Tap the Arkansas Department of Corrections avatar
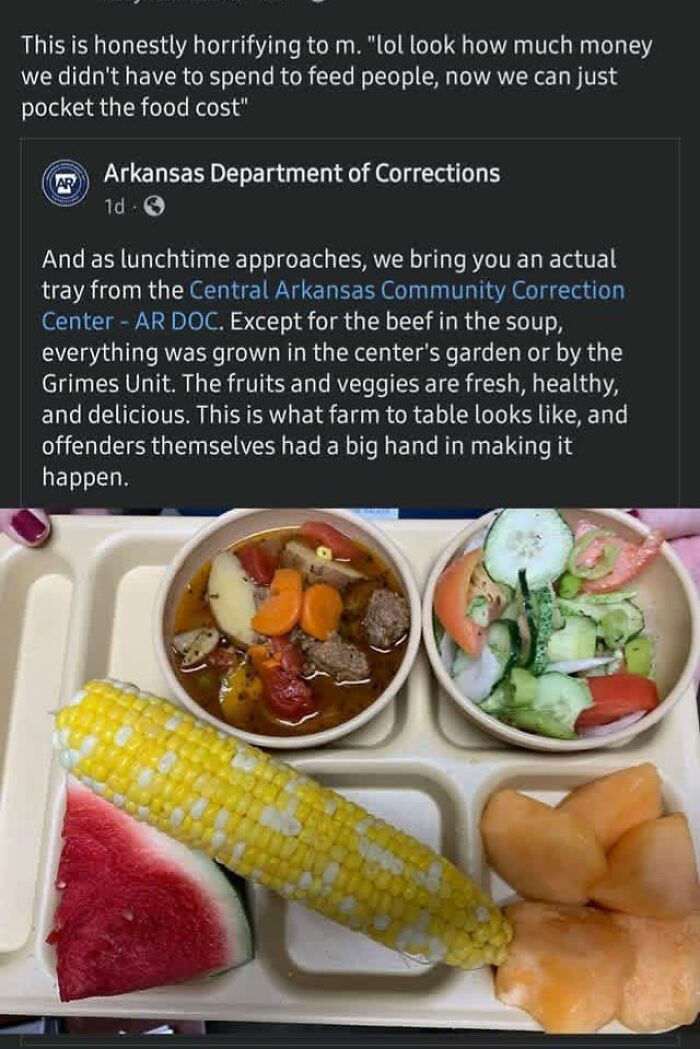 pos(66,183)
